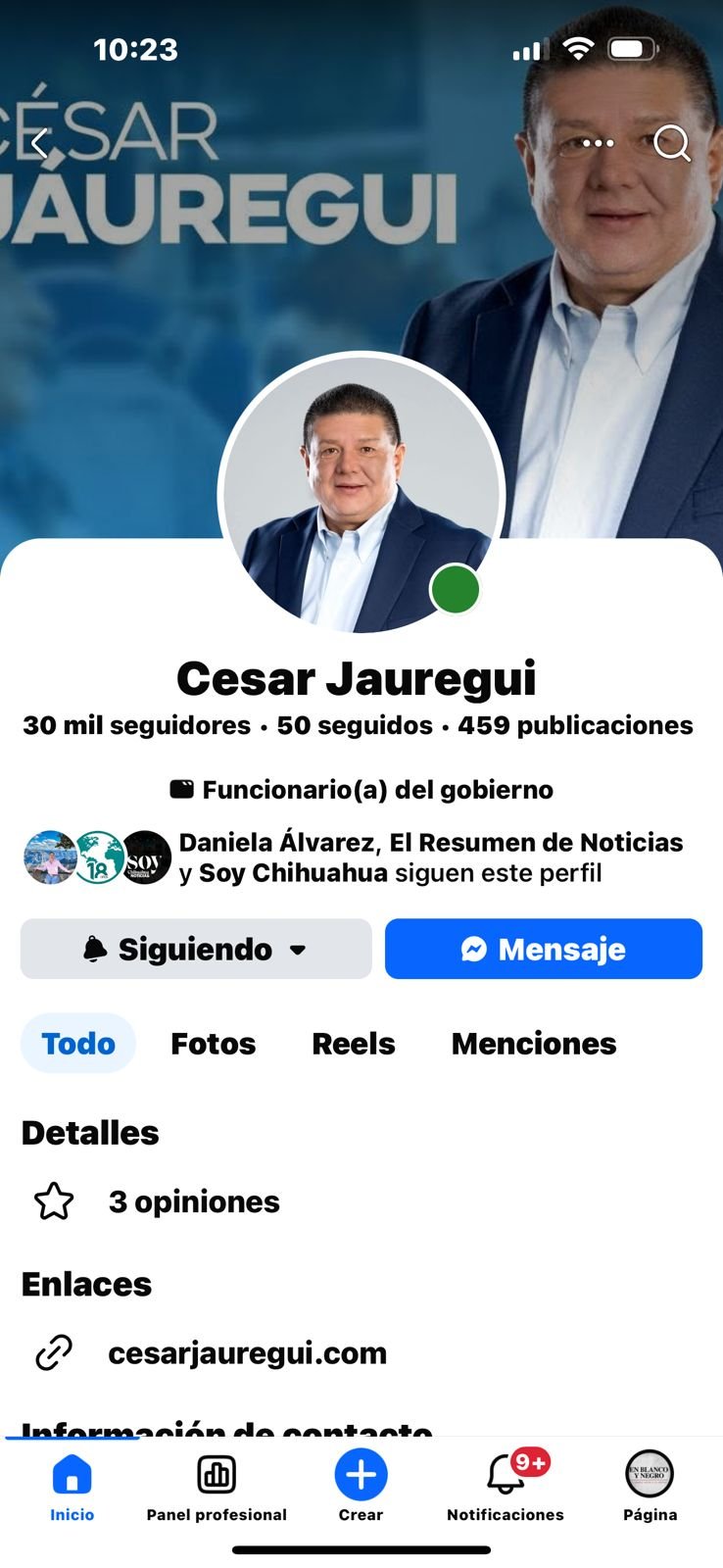Image resolution: width=723 pixels, height=1568 pixels.
Task: Go back using the top-left arrow
Action: [39, 144]
